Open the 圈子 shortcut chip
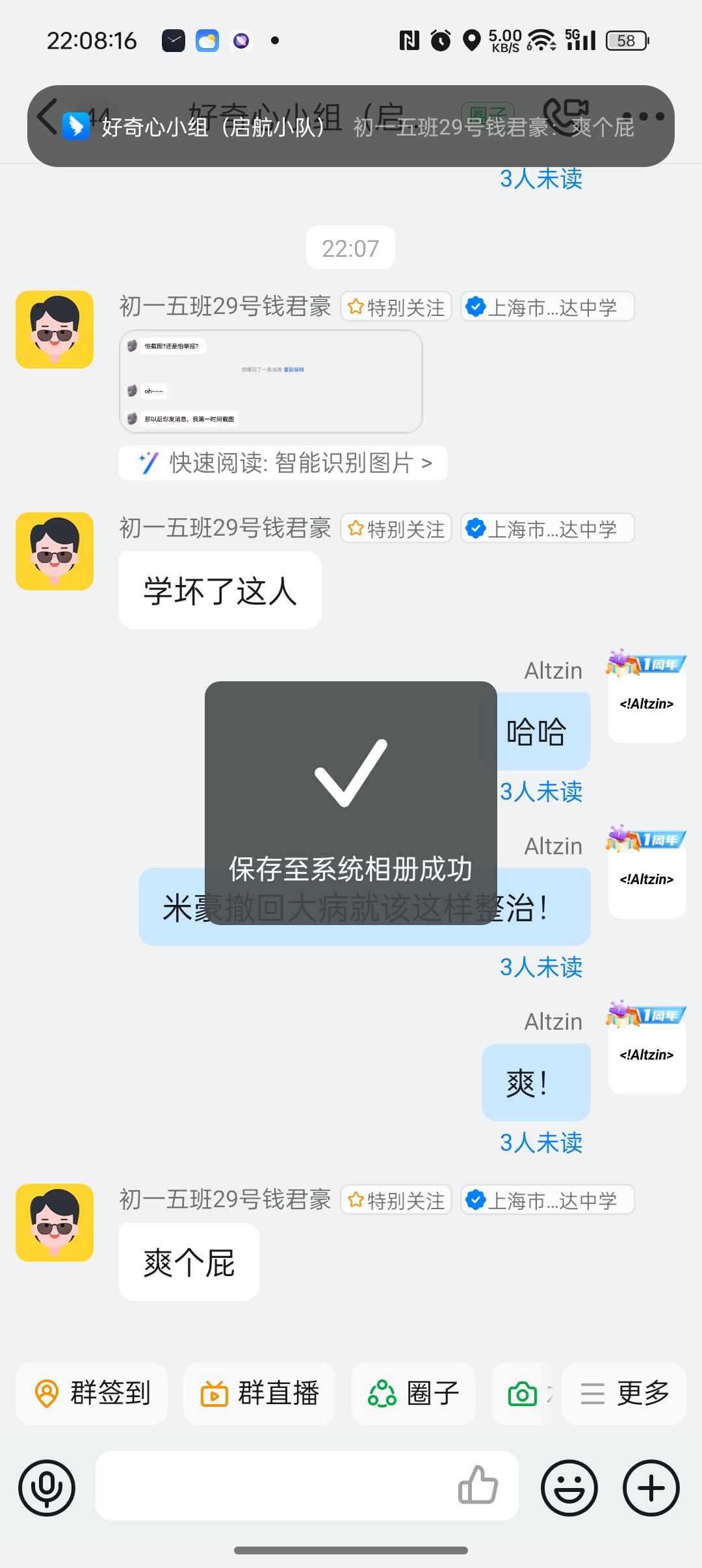702x1568 pixels. point(413,1394)
